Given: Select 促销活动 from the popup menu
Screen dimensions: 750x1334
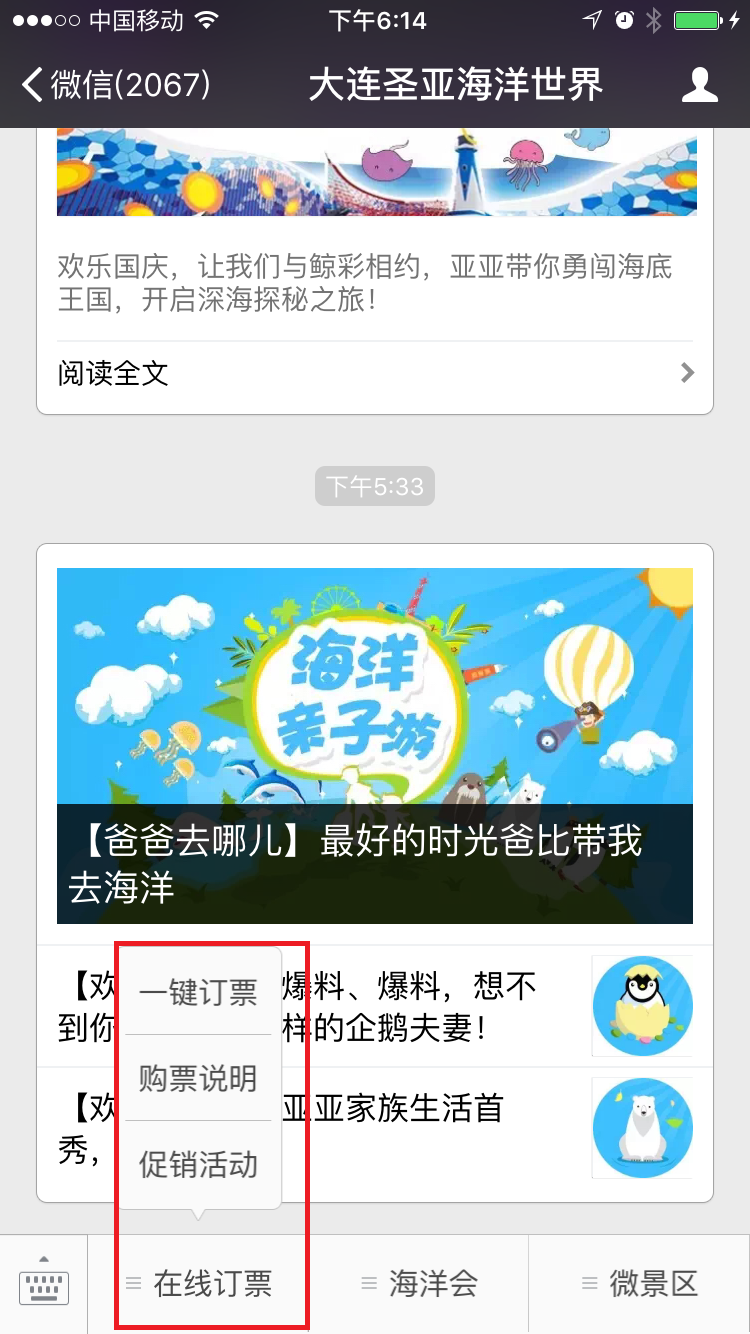Looking at the screenshot, I should pos(198,1164).
